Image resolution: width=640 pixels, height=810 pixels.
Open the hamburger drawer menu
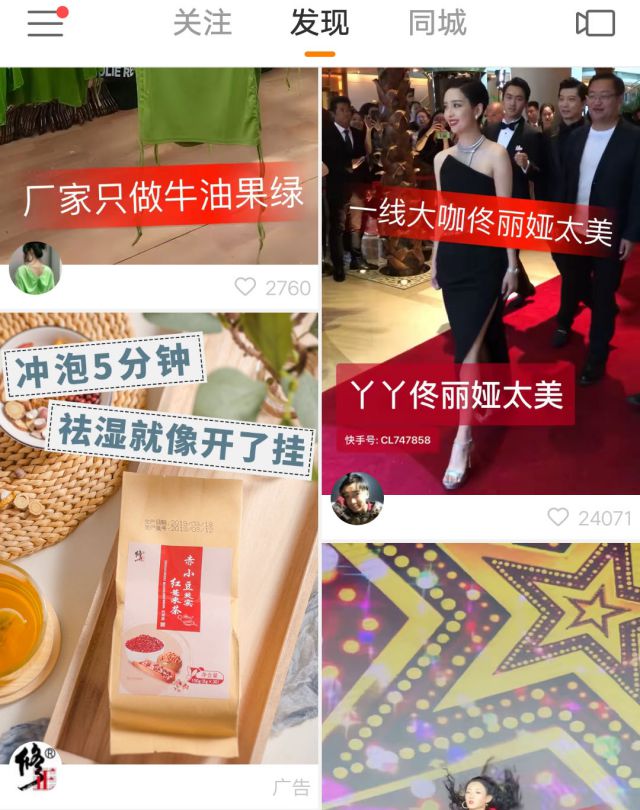click(x=46, y=23)
